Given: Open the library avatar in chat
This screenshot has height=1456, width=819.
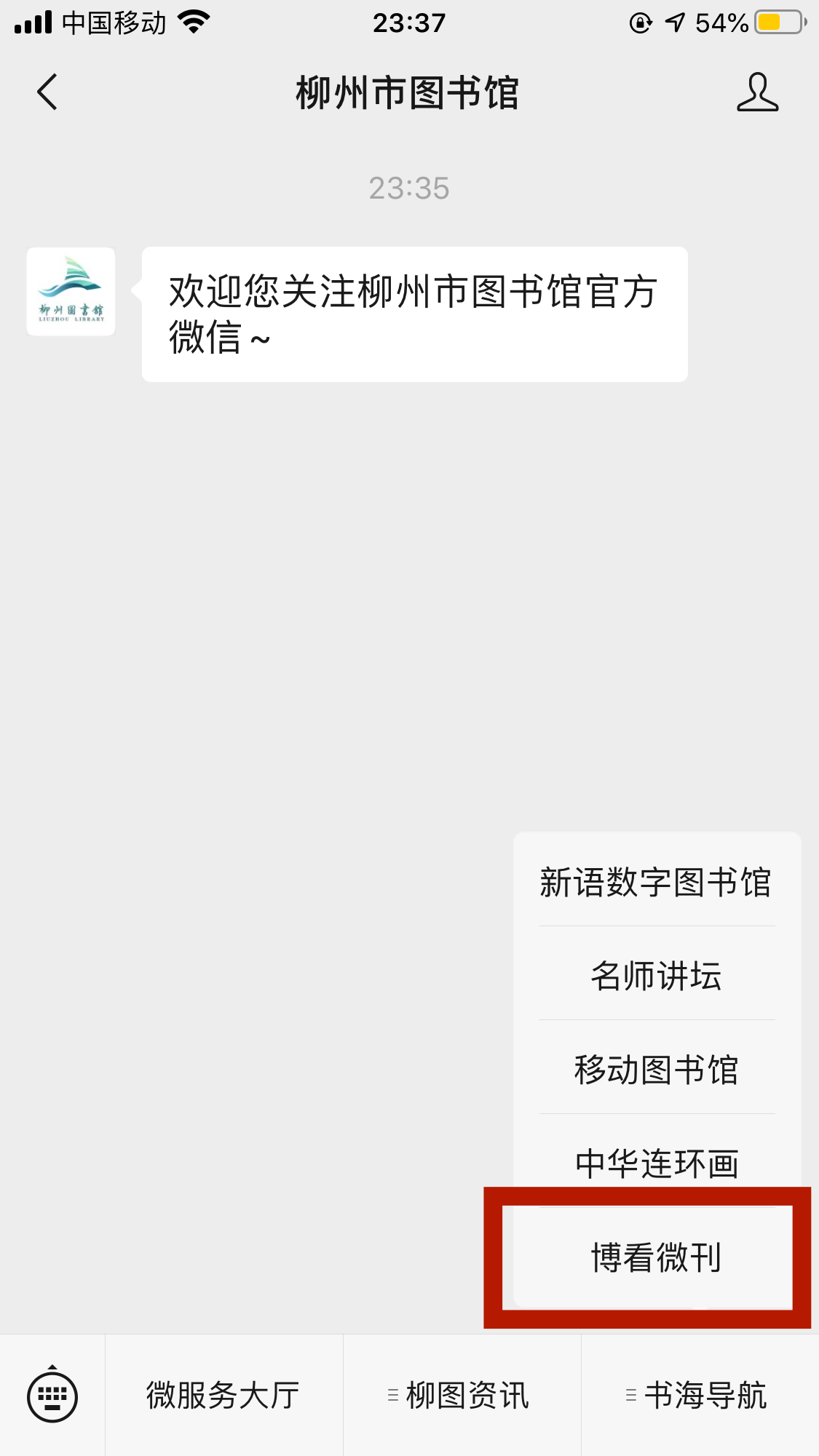Looking at the screenshot, I should point(71,291).
